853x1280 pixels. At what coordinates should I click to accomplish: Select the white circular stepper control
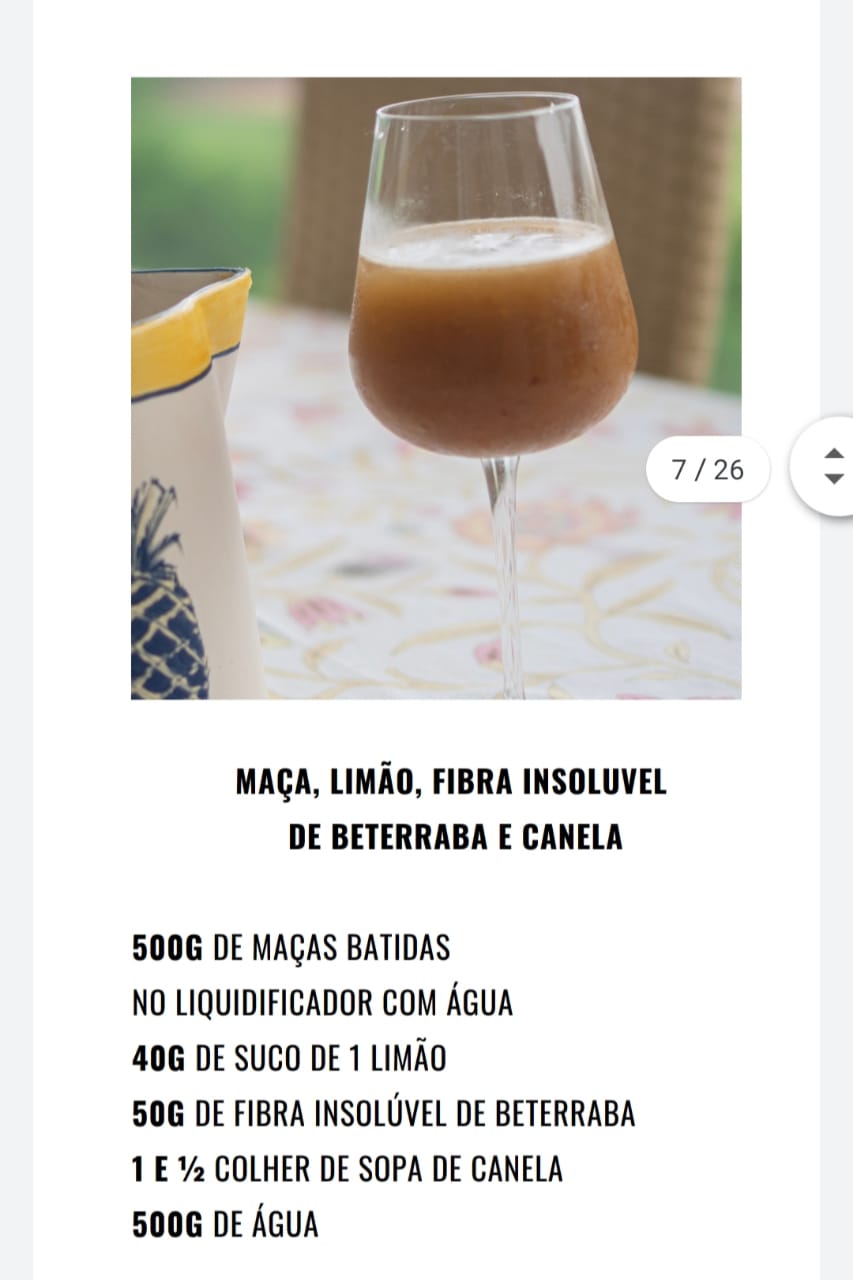tap(833, 470)
